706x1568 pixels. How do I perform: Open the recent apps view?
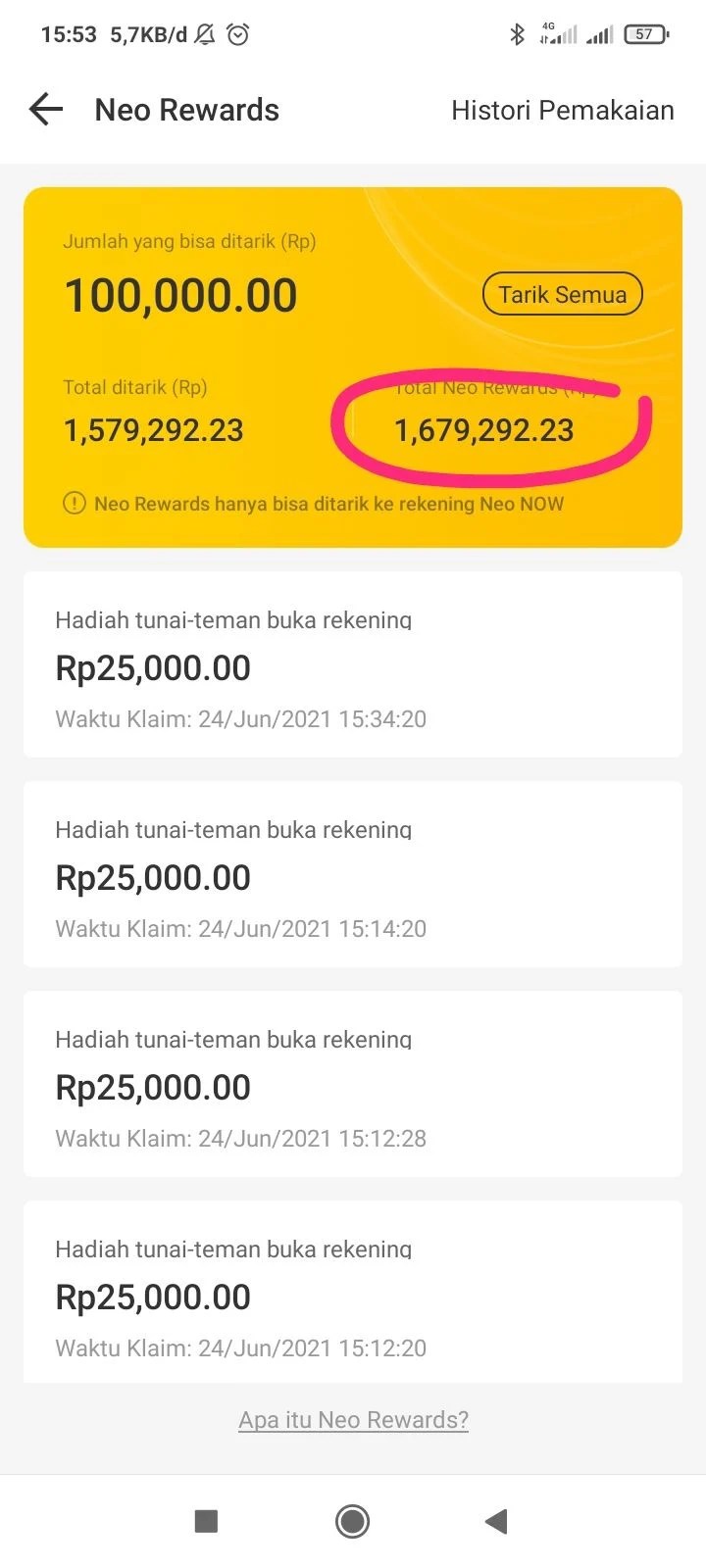point(206,1521)
